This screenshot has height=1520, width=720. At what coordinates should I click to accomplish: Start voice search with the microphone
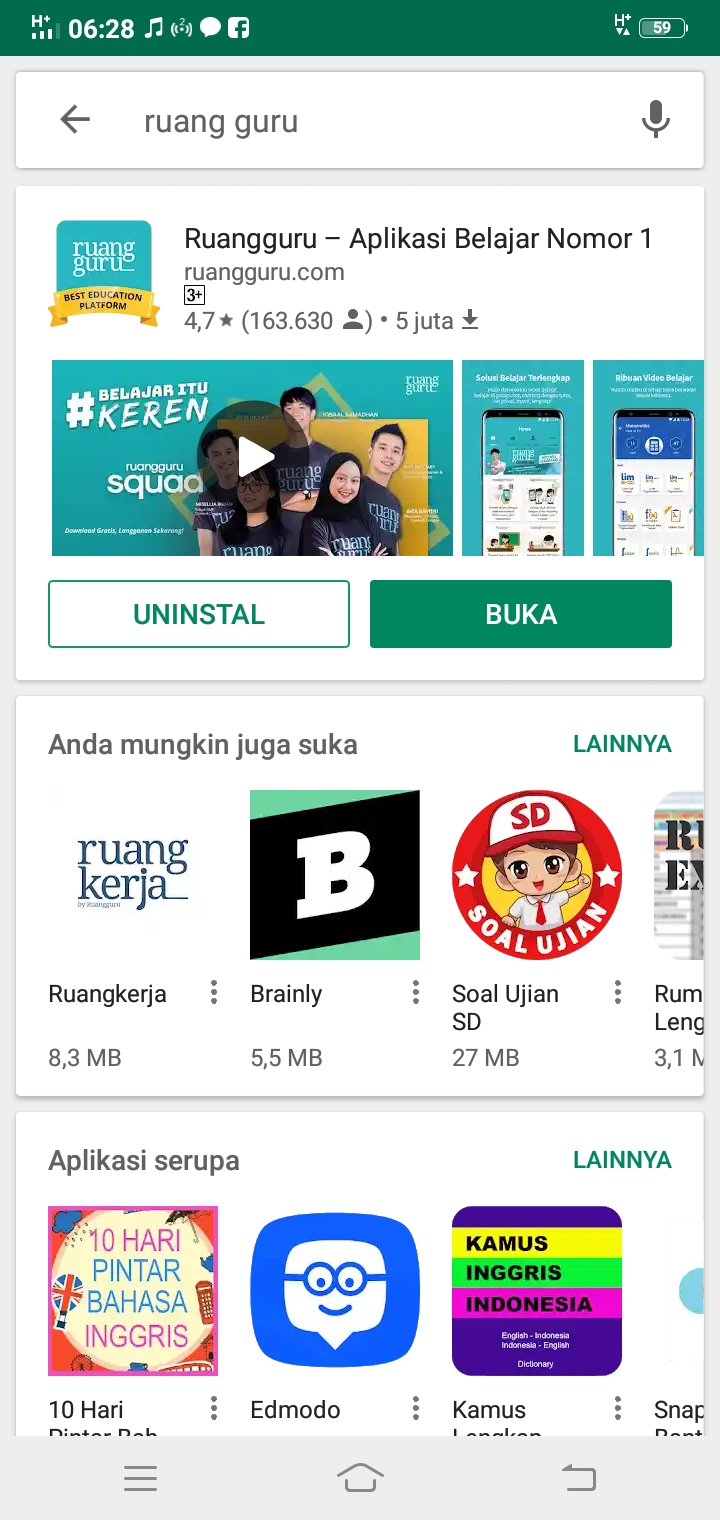point(655,121)
